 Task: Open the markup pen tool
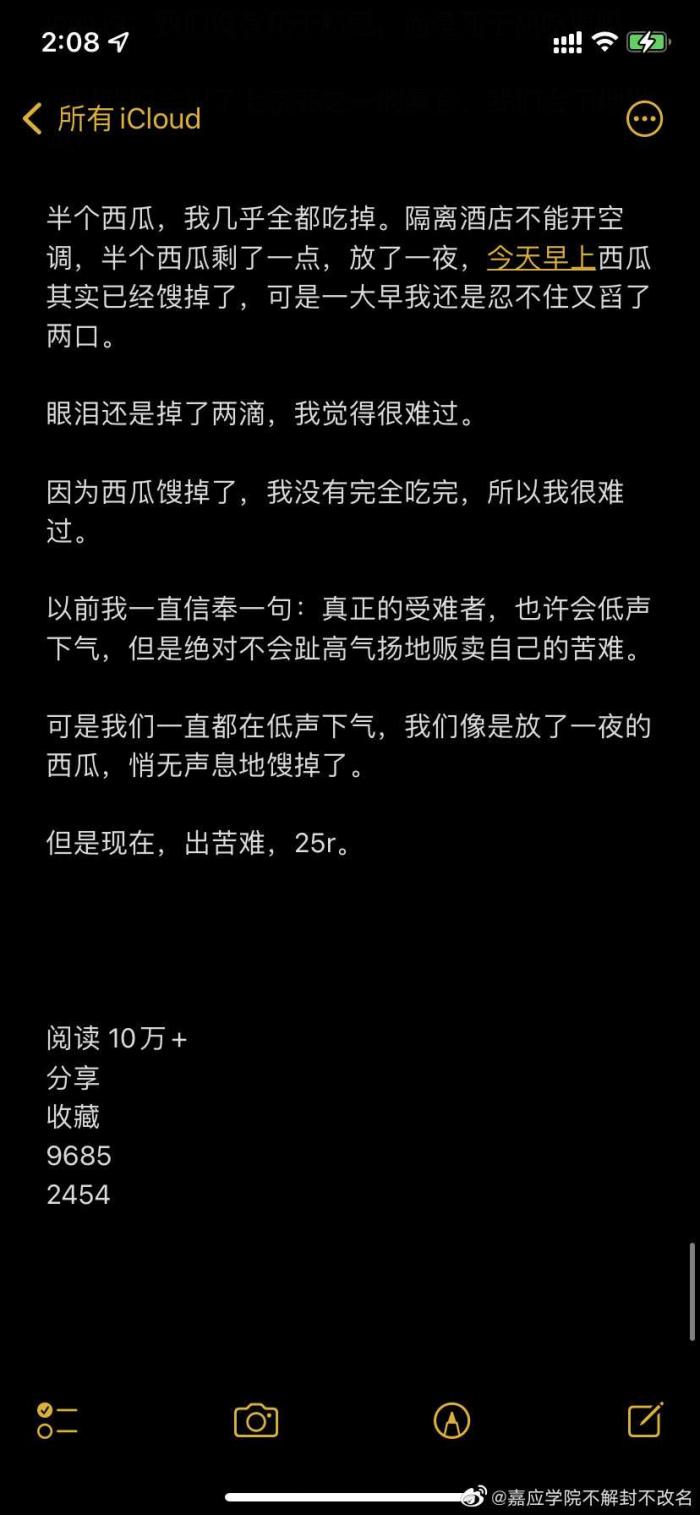(x=452, y=1420)
